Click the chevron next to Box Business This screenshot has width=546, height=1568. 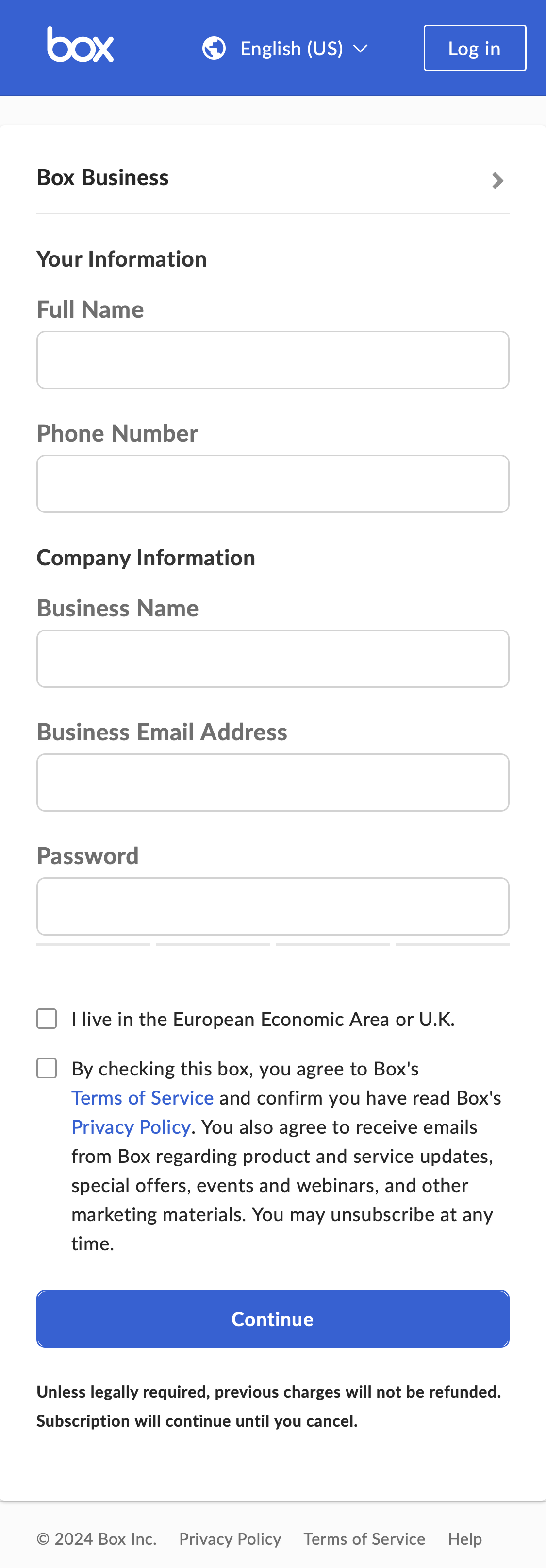(x=498, y=180)
